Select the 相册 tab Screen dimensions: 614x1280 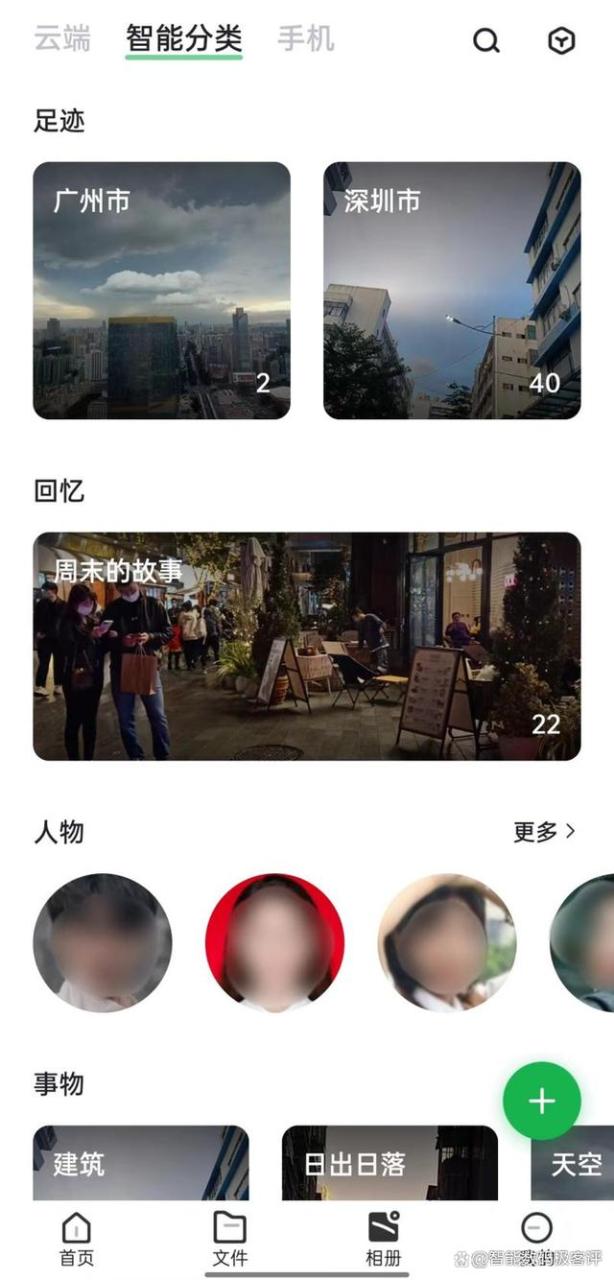point(383,1238)
